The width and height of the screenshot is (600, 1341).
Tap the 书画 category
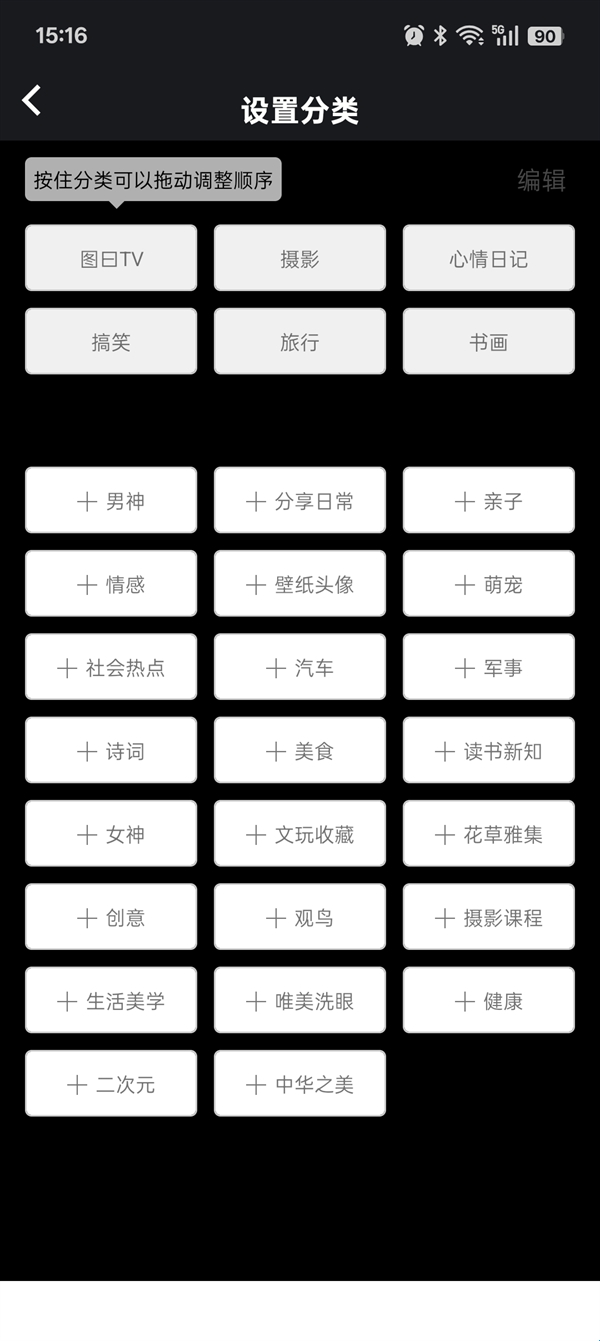pyautogui.click(x=489, y=342)
